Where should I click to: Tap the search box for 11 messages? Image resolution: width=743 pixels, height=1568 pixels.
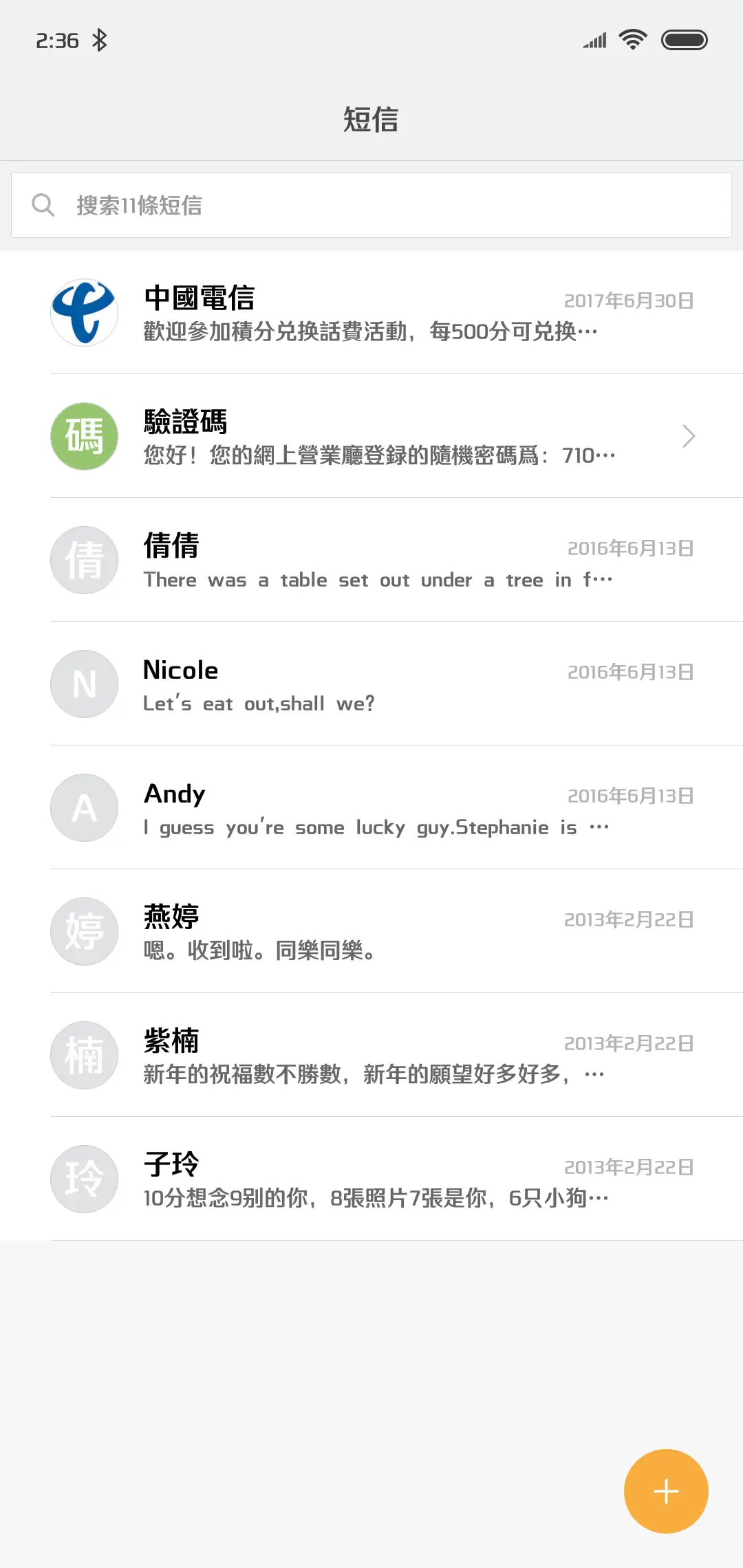371,205
